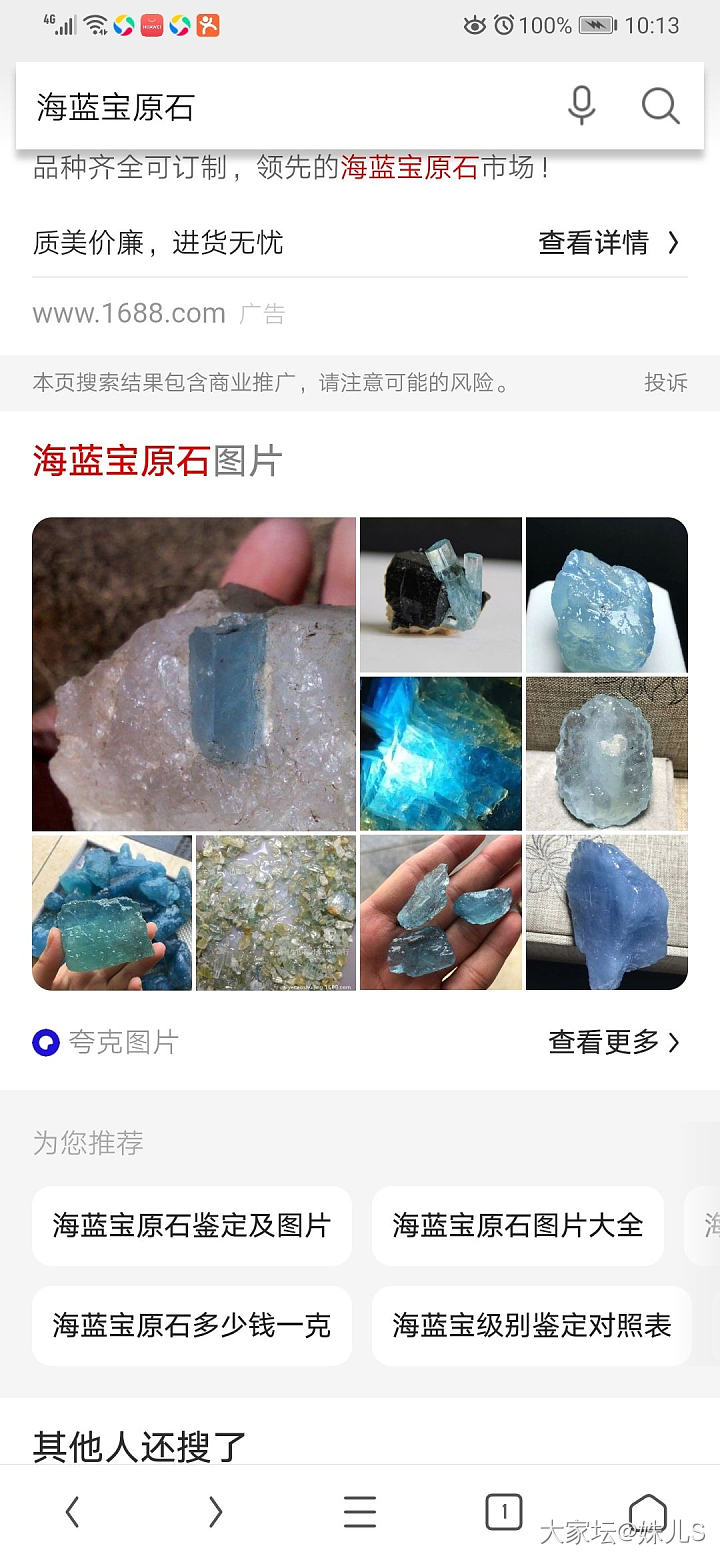This screenshot has width=720, height=1560.
Task: Open the browser menu in bottom bar
Action: click(359, 1512)
